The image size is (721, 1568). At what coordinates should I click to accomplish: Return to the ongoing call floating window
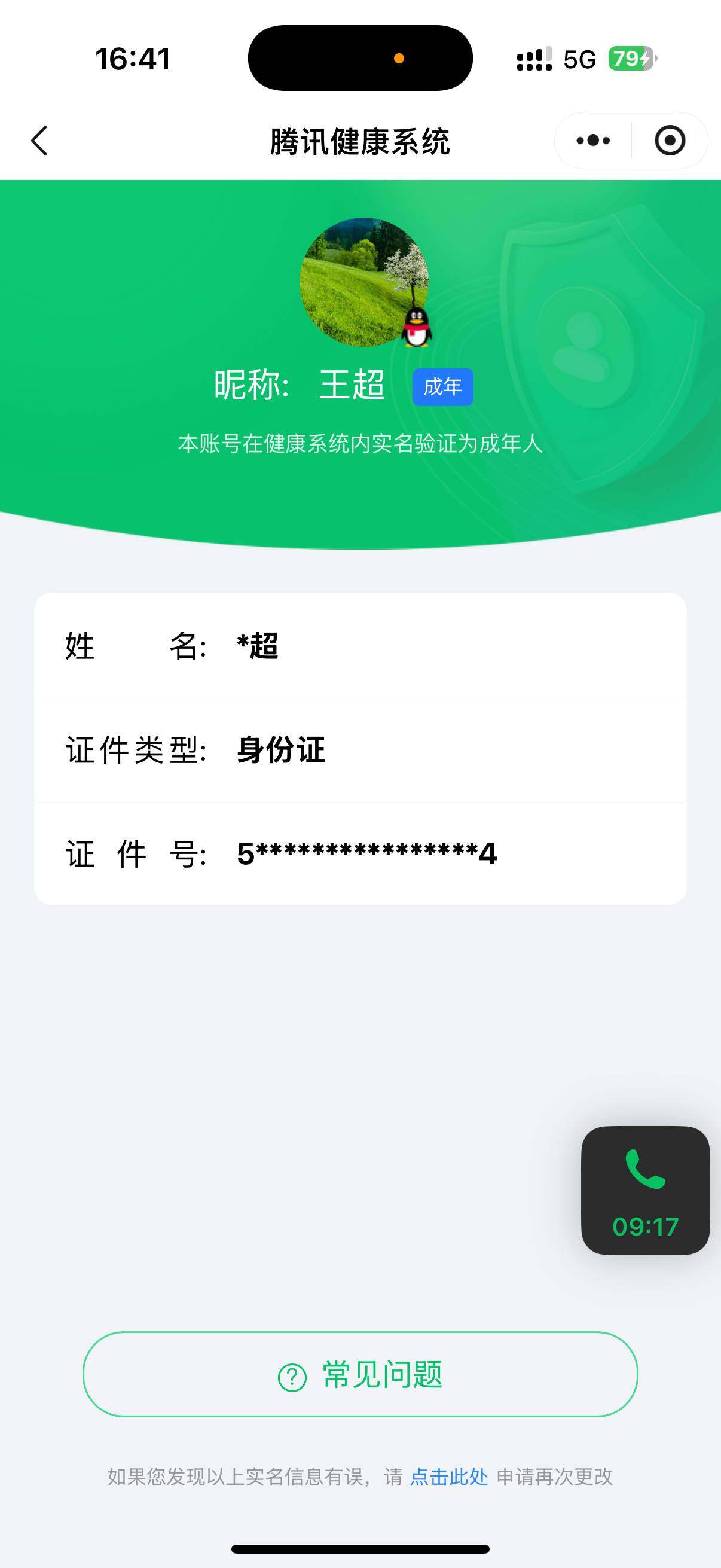tap(645, 1189)
